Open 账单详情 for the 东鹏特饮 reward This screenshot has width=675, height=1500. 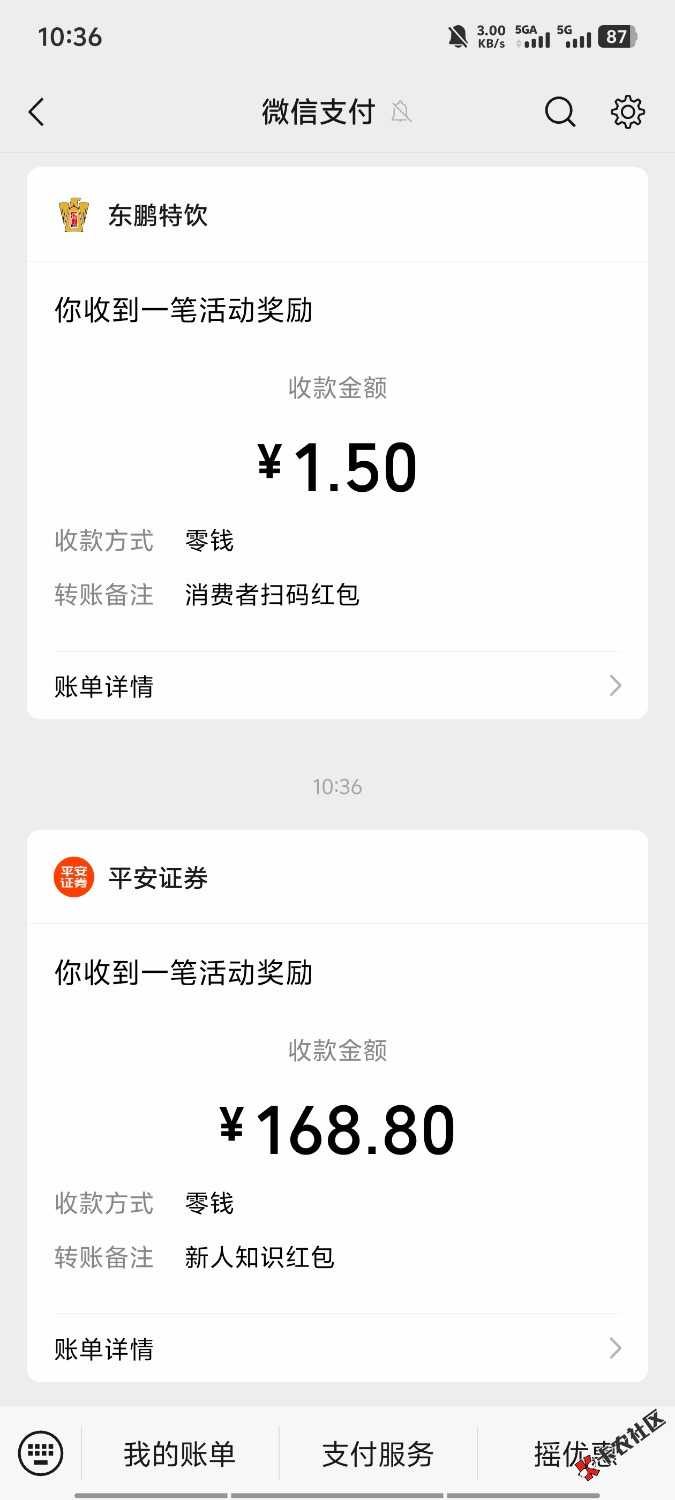[337, 686]
